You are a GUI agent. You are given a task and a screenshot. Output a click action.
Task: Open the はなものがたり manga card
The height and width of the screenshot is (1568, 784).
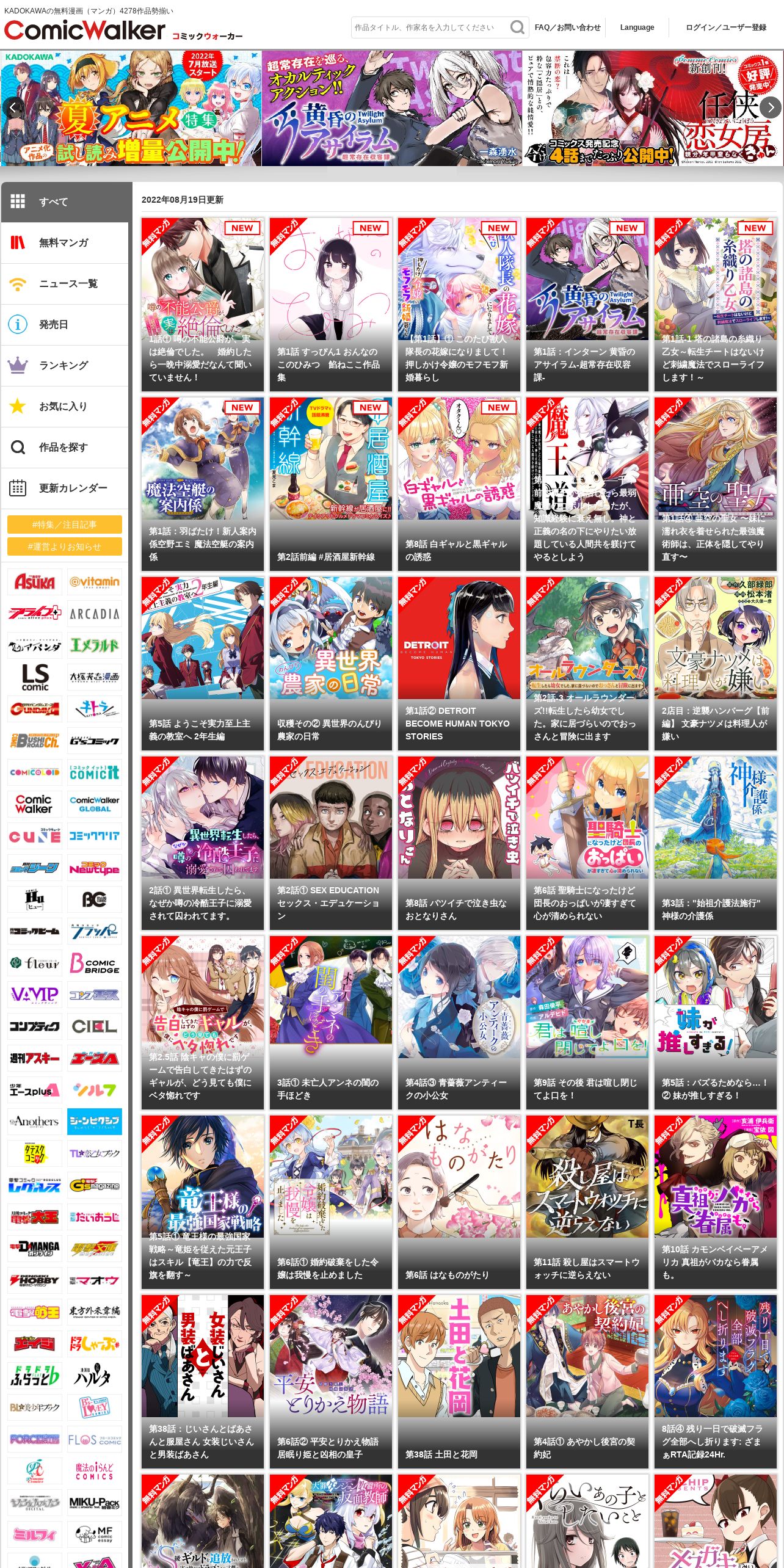459,1202
